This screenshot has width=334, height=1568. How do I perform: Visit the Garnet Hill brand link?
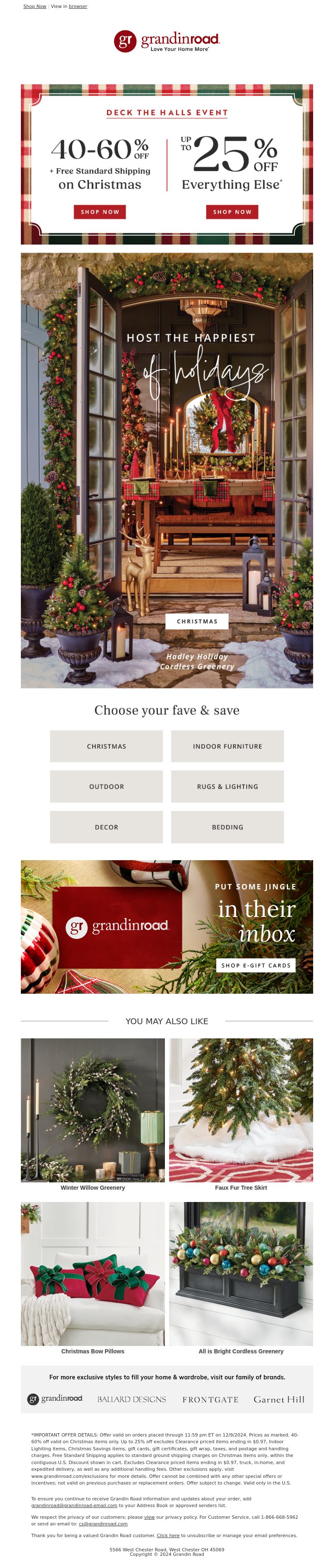tap(278, 1399)
